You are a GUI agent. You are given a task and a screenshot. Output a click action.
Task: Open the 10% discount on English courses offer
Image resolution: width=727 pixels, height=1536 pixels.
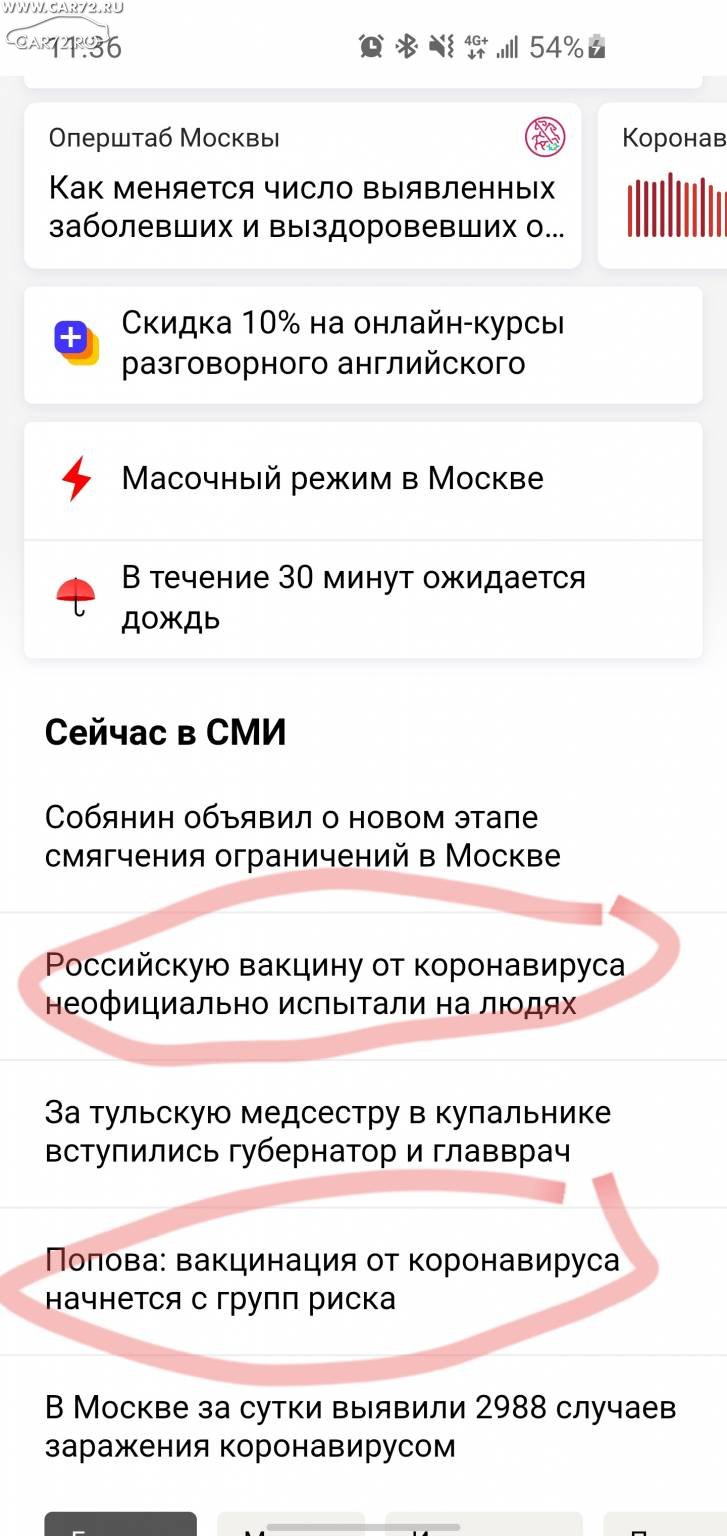pyautogui.click(x=363, y=343)
